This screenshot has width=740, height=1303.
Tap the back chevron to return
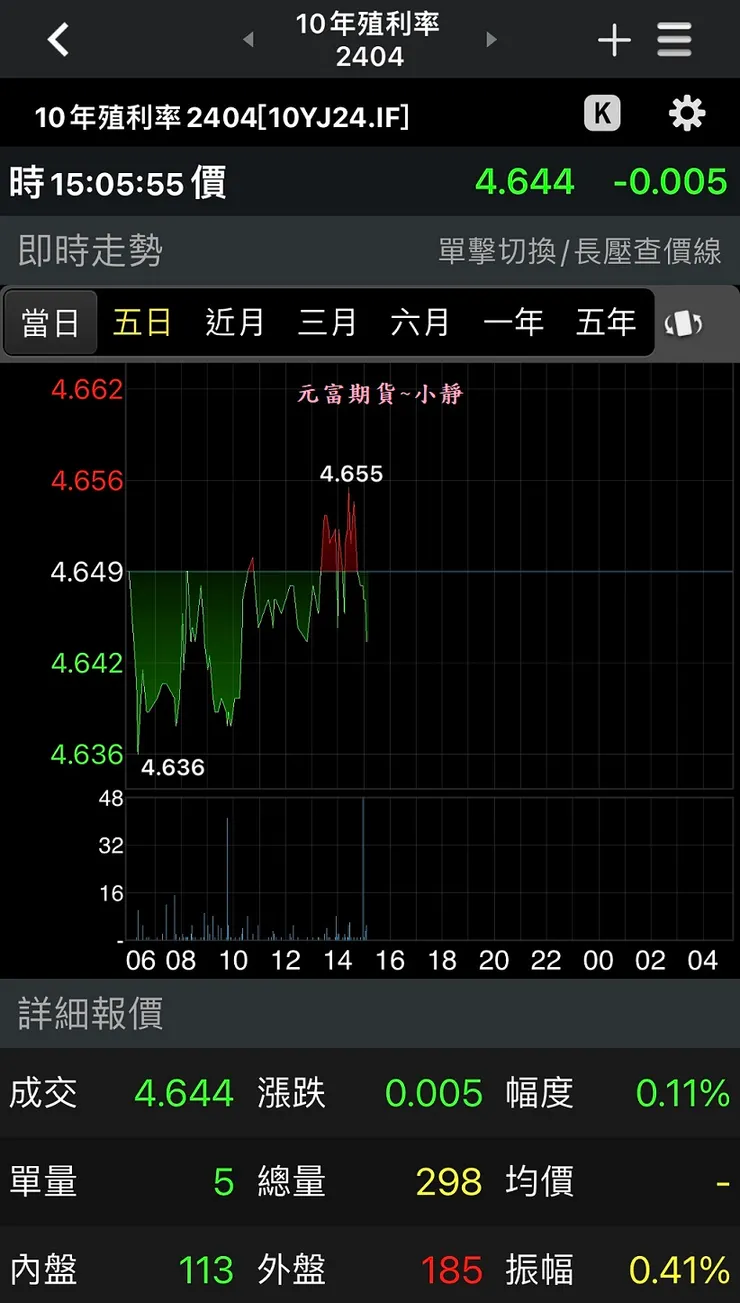pyautogui.click(x=57, y=39)
